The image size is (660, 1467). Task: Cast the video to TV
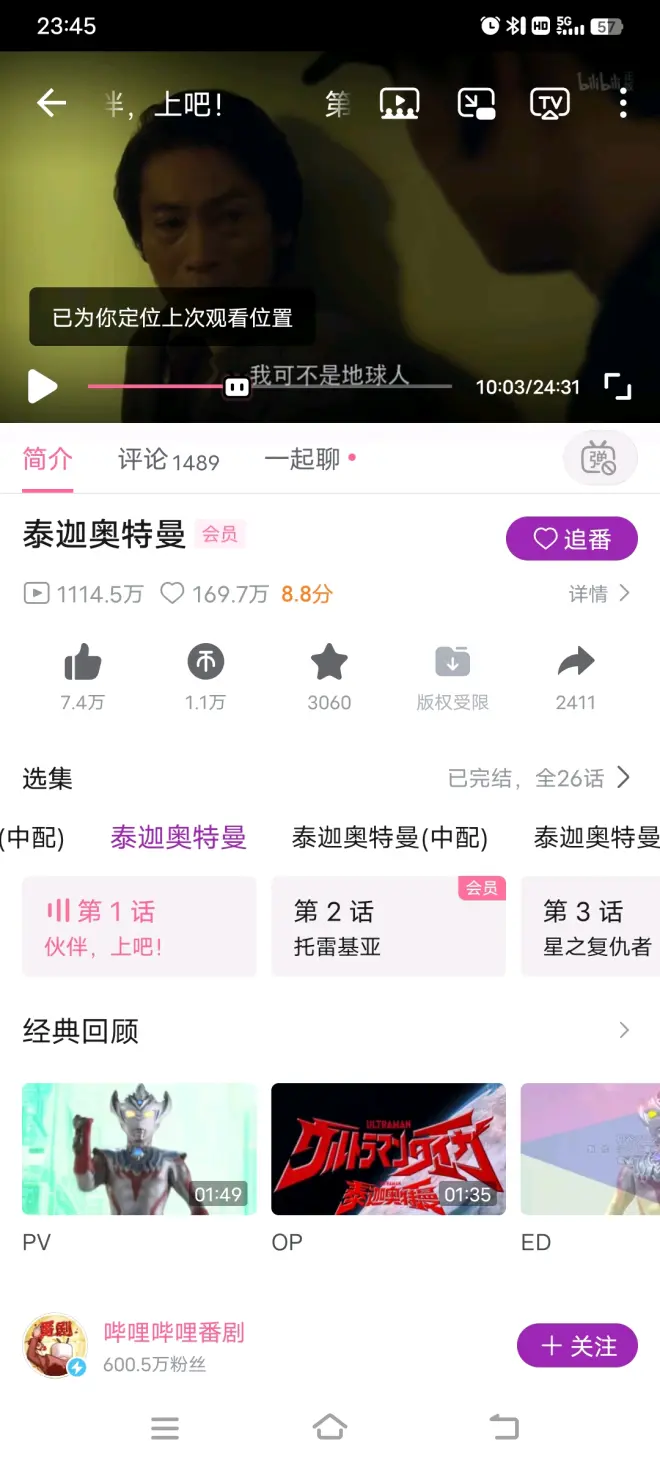click(549, 103)
